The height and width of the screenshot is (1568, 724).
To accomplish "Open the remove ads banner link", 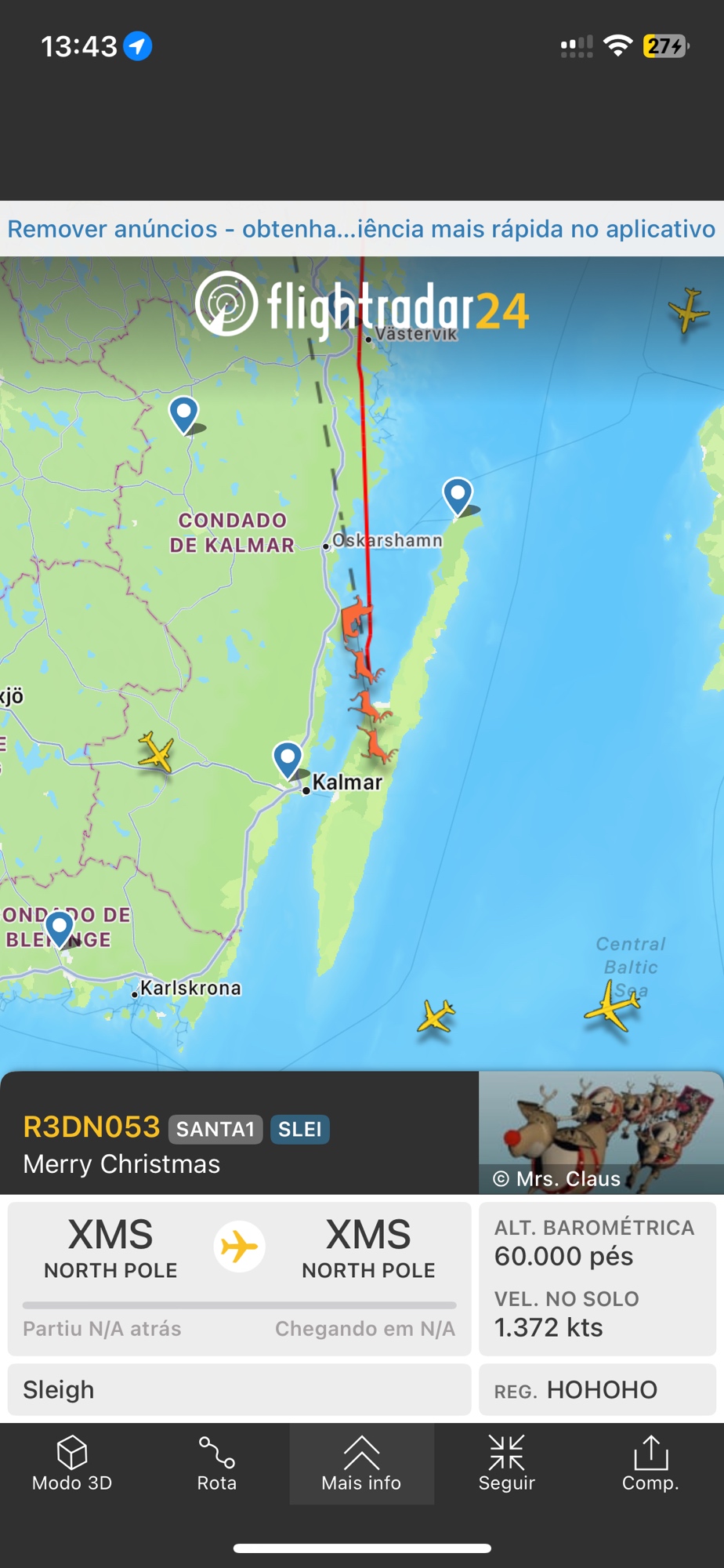I will pyautogui.click(x=361, y=229).
